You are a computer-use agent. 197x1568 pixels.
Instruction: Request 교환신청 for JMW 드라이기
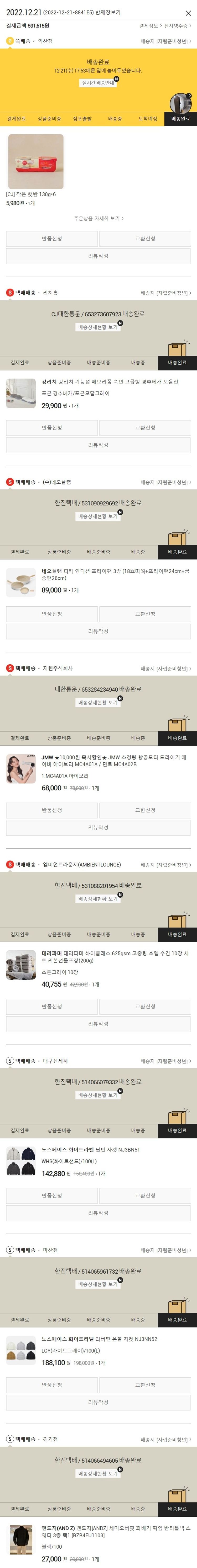pos(145,810)
